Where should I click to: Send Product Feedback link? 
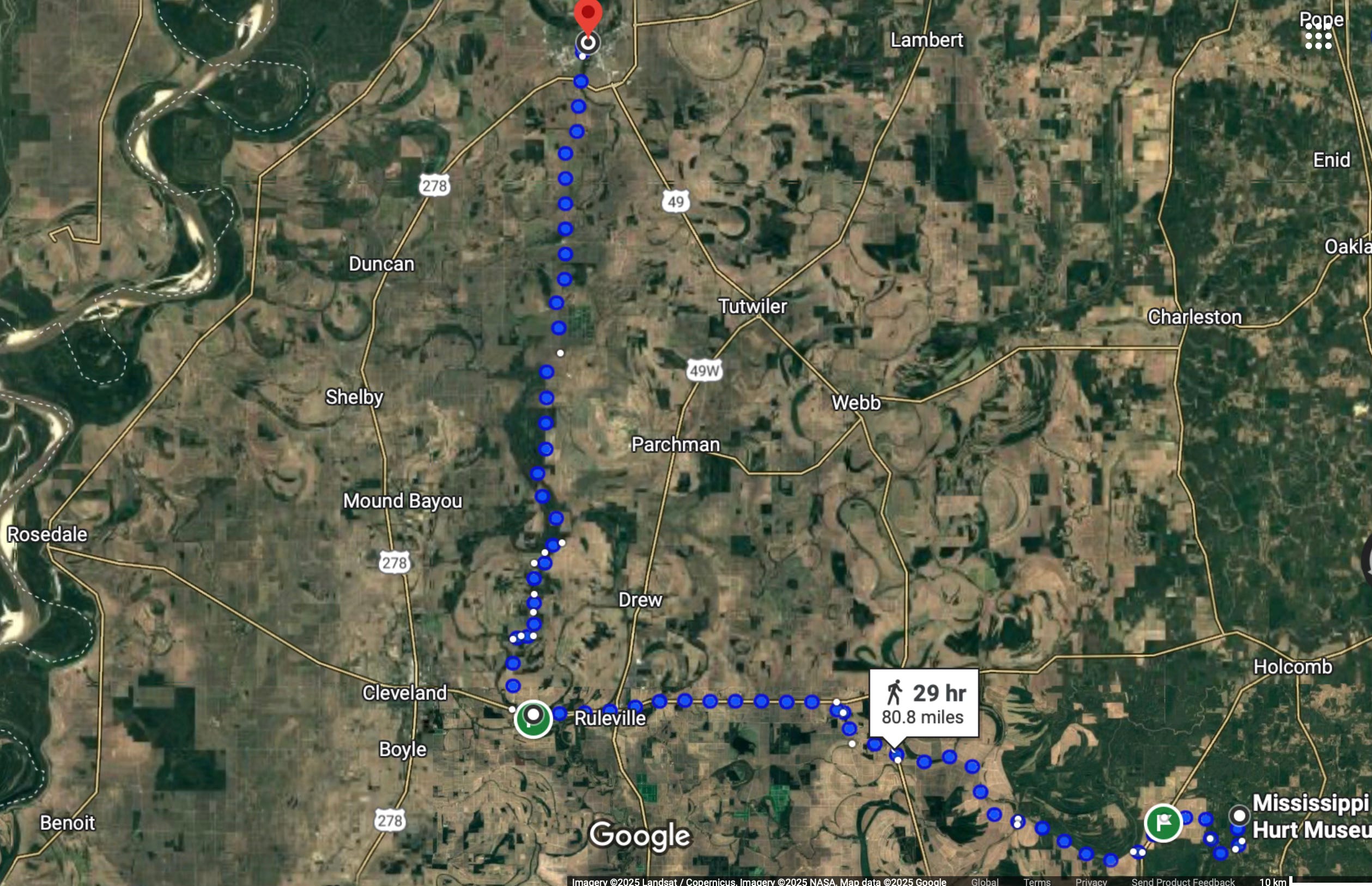point(1183,882)
